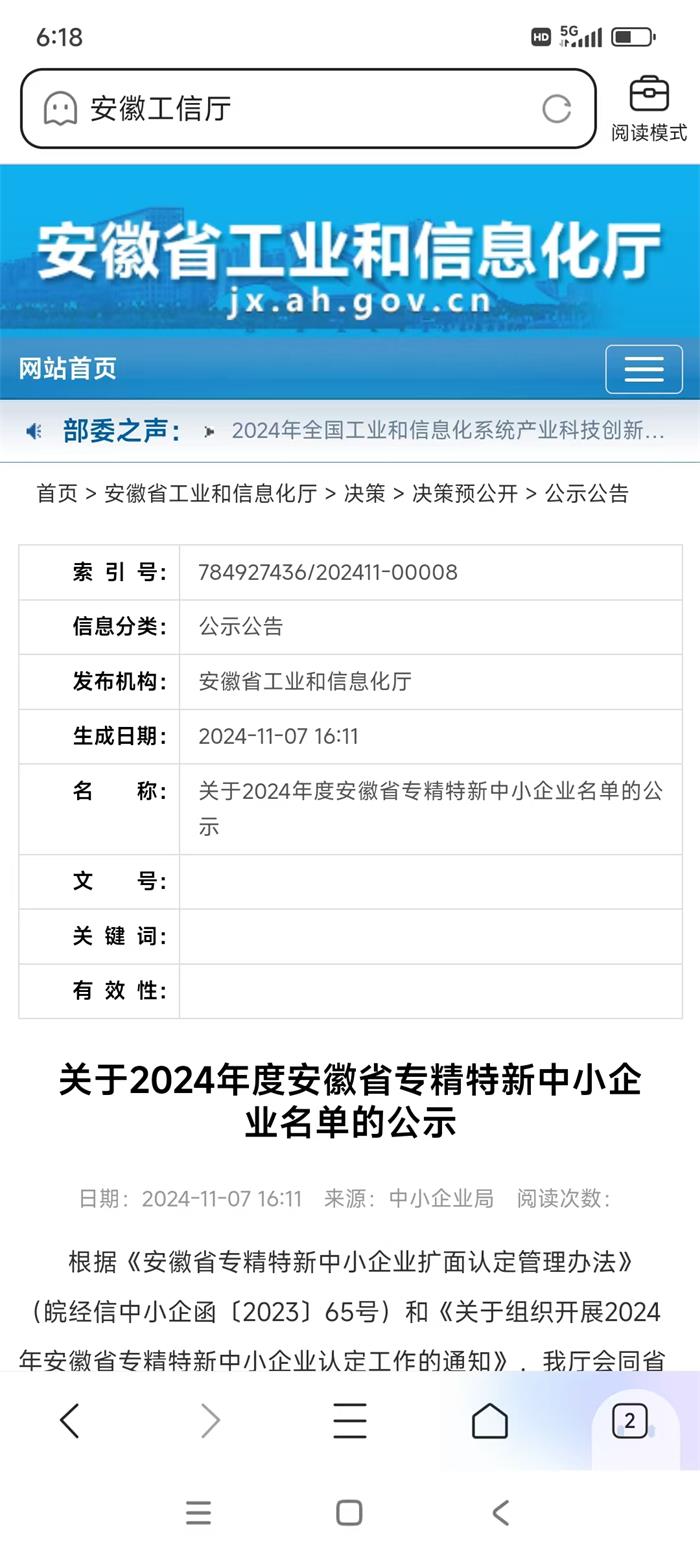Tap the system home button

click(349, 1513)
